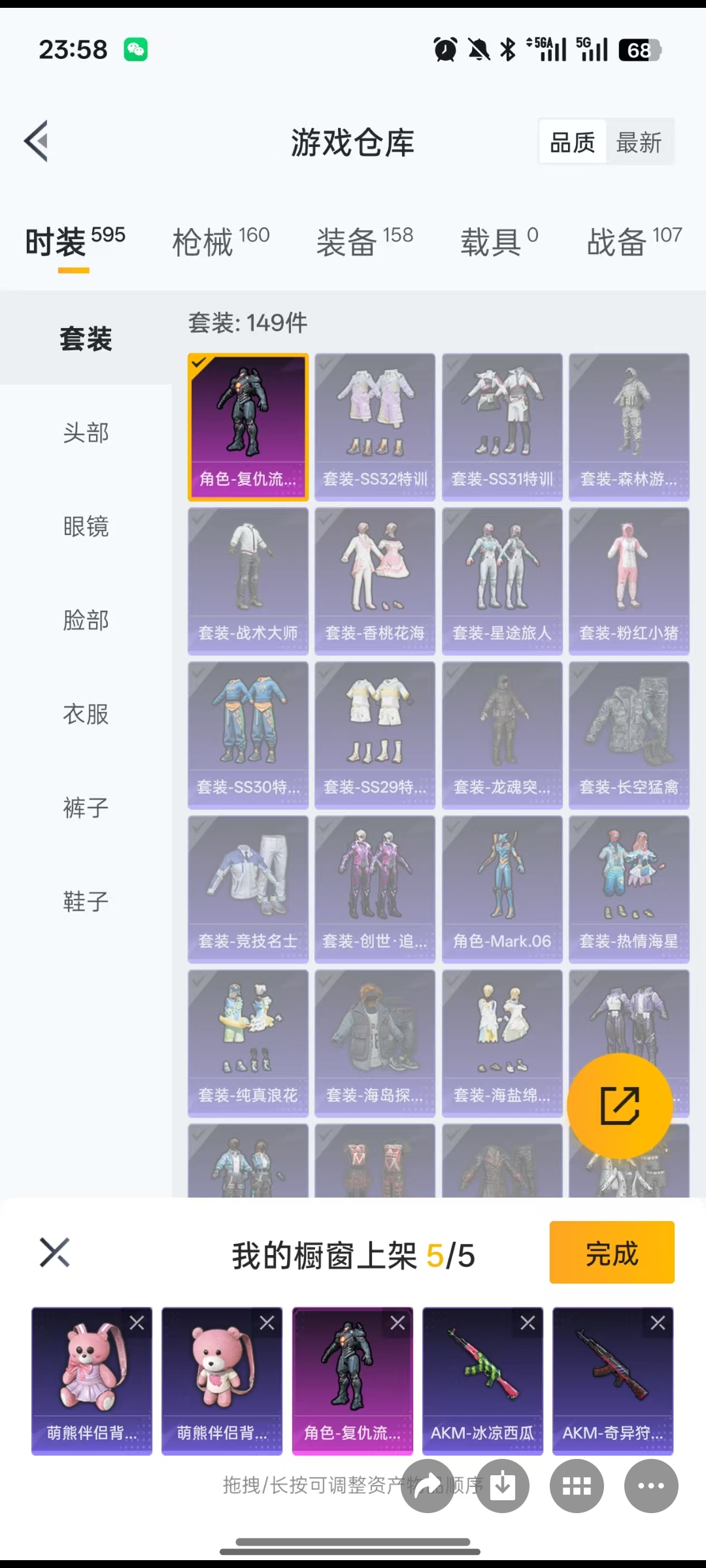This screenshot has height=1568, width=706.
Task: Remove AKM-冰凉西瓜 from the showcase
Action: point(528,1323)
